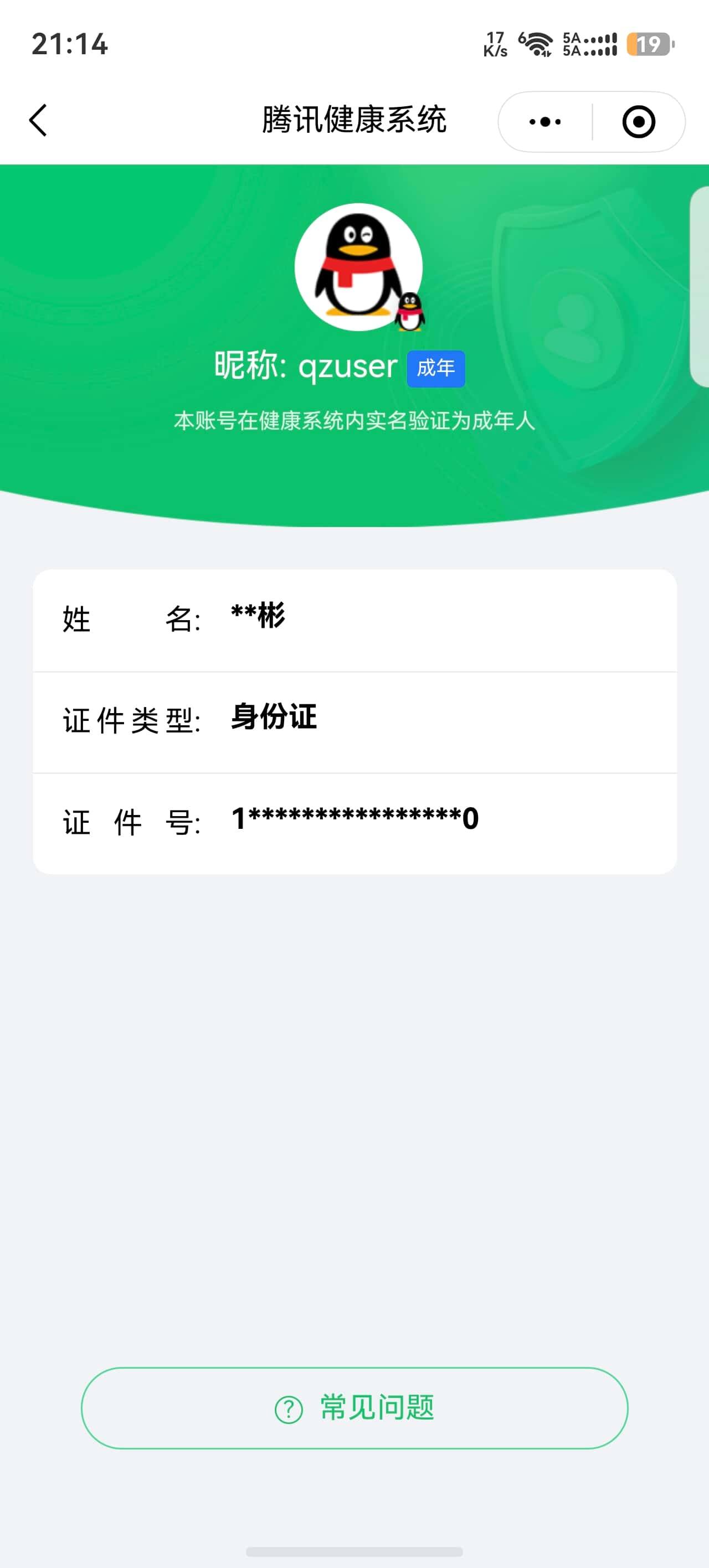The height and width of the screenshot is (1568, 709).
Task: Tap the clock showing 21:14
Action: [69, 44]
